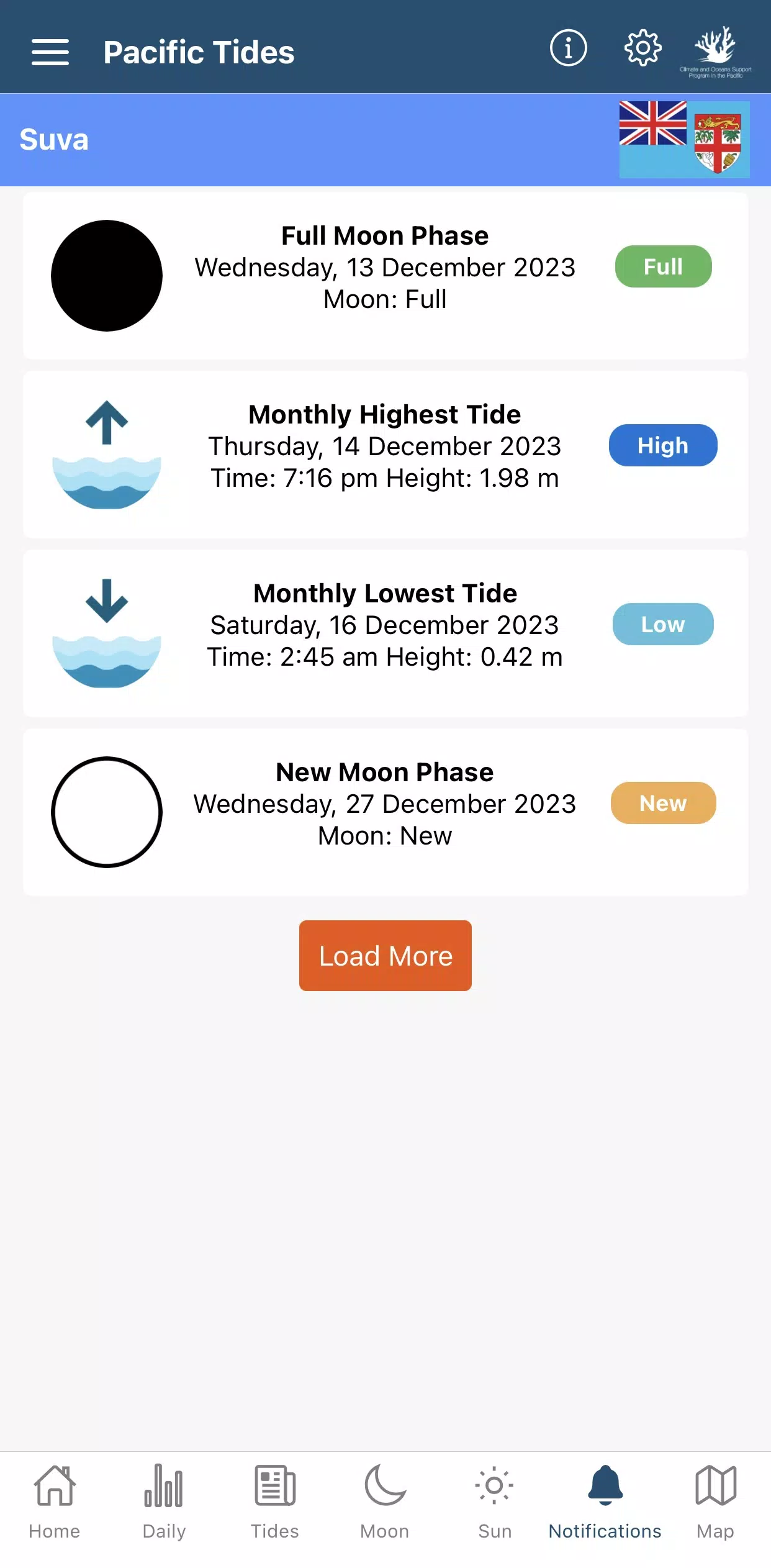Screen dimensions: 771x1568
Task: Tap the Low chip
Action: click(663, 624)
